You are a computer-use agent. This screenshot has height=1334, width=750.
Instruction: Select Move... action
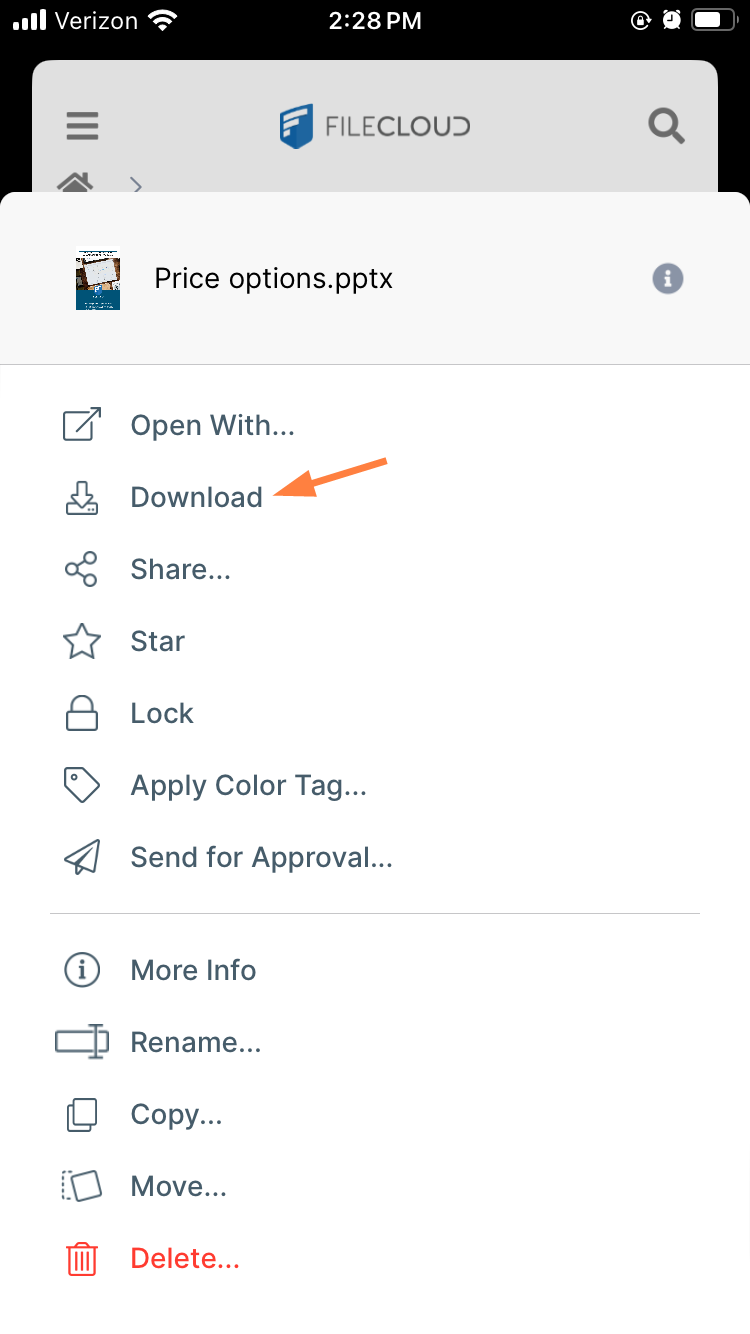click(x=178, y=1186)
